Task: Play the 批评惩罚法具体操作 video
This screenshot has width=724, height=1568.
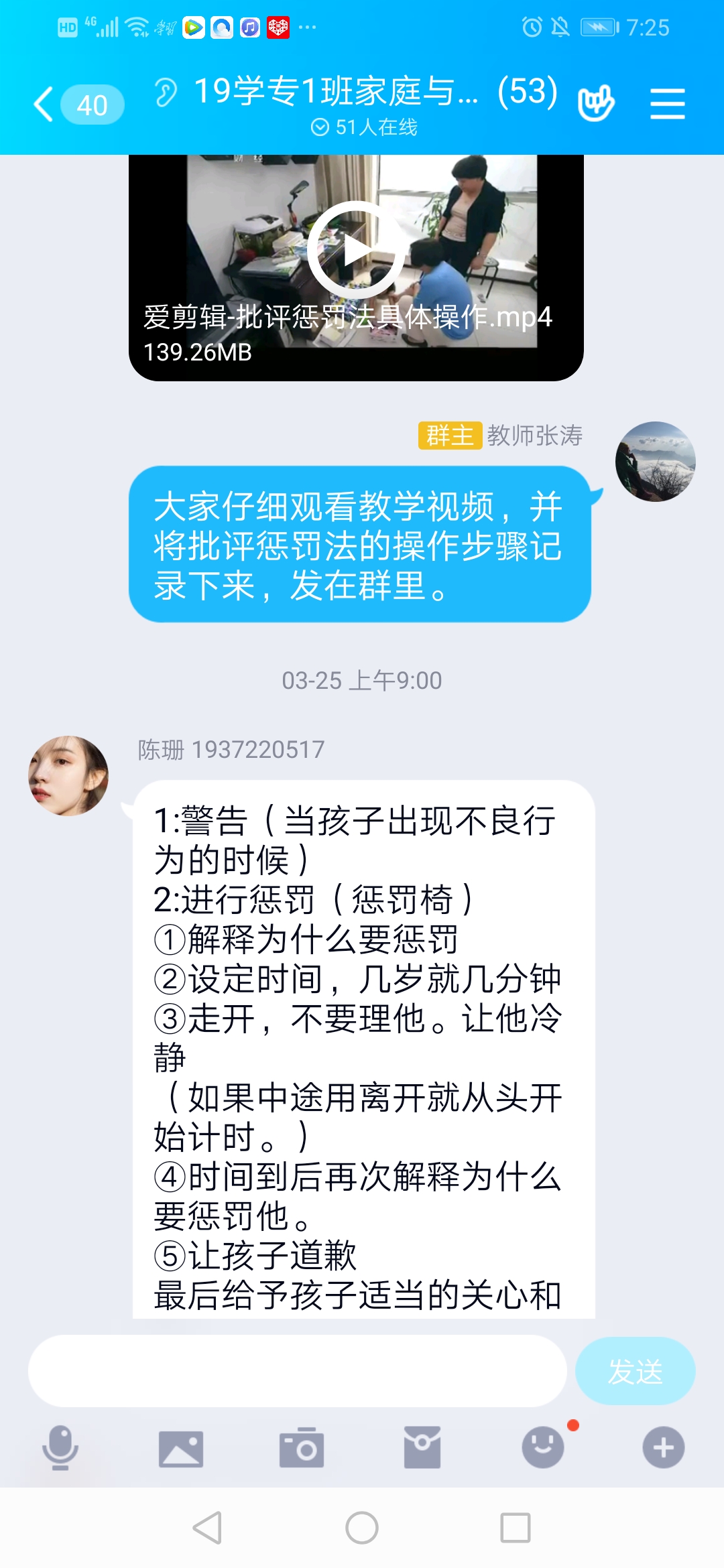Action: point(357,258)
